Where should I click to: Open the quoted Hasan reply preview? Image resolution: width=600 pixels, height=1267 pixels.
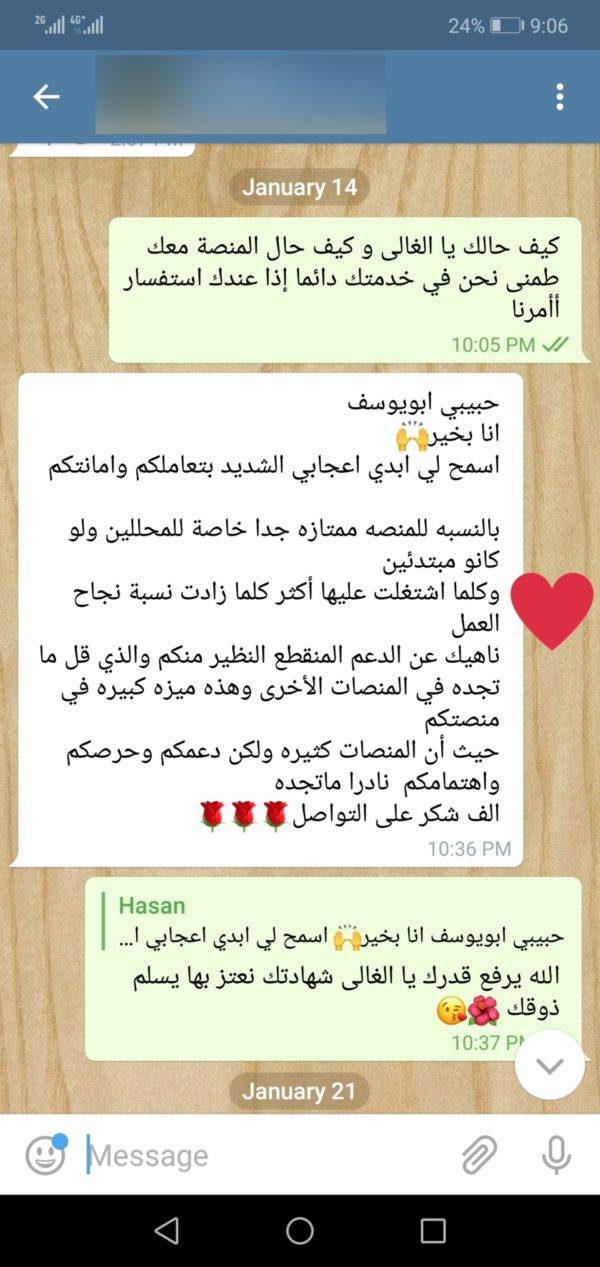click(335, 922)
